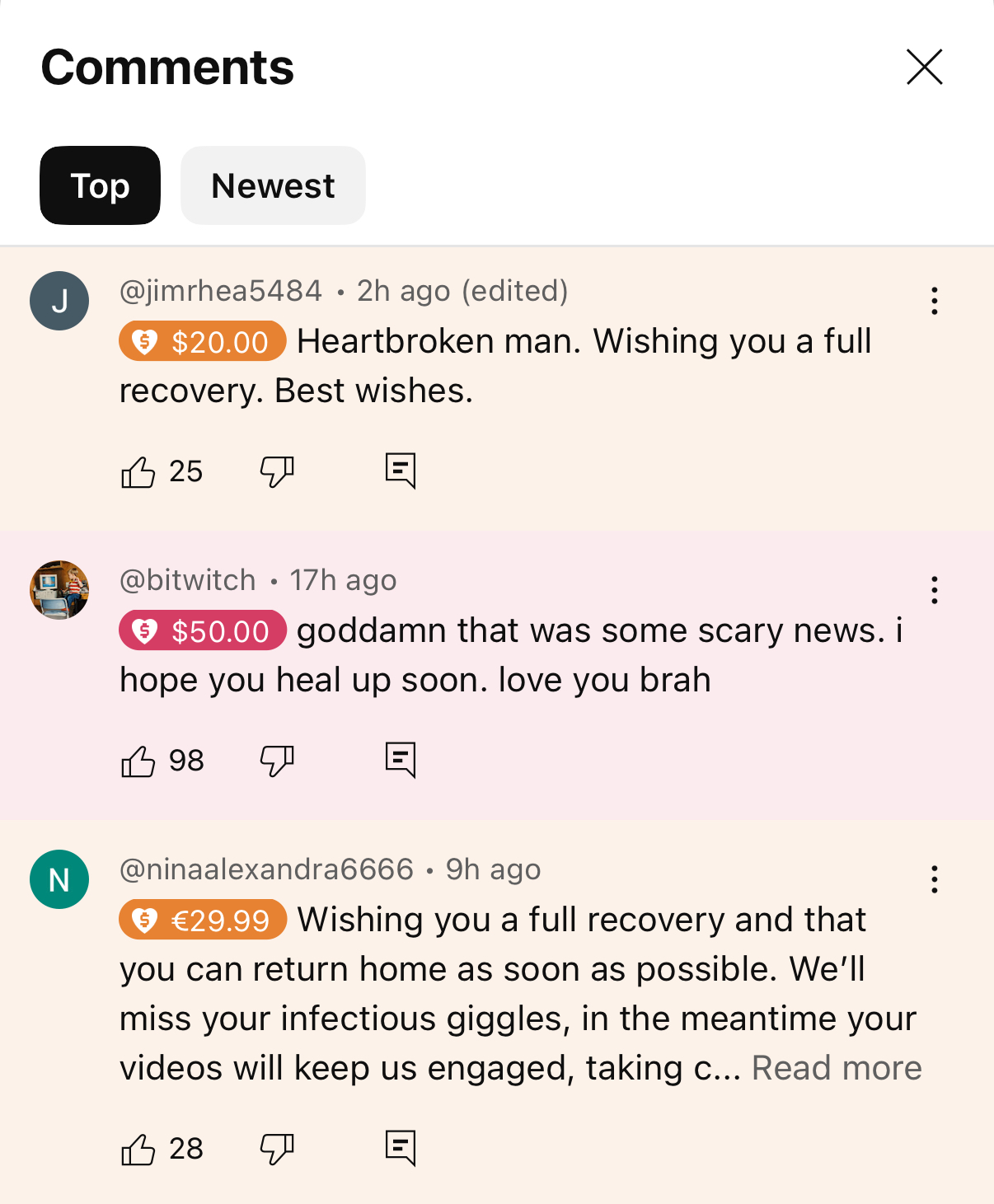Close the Comments panel
Viewport: 994px width, 1204px height.
coord(924,67)
